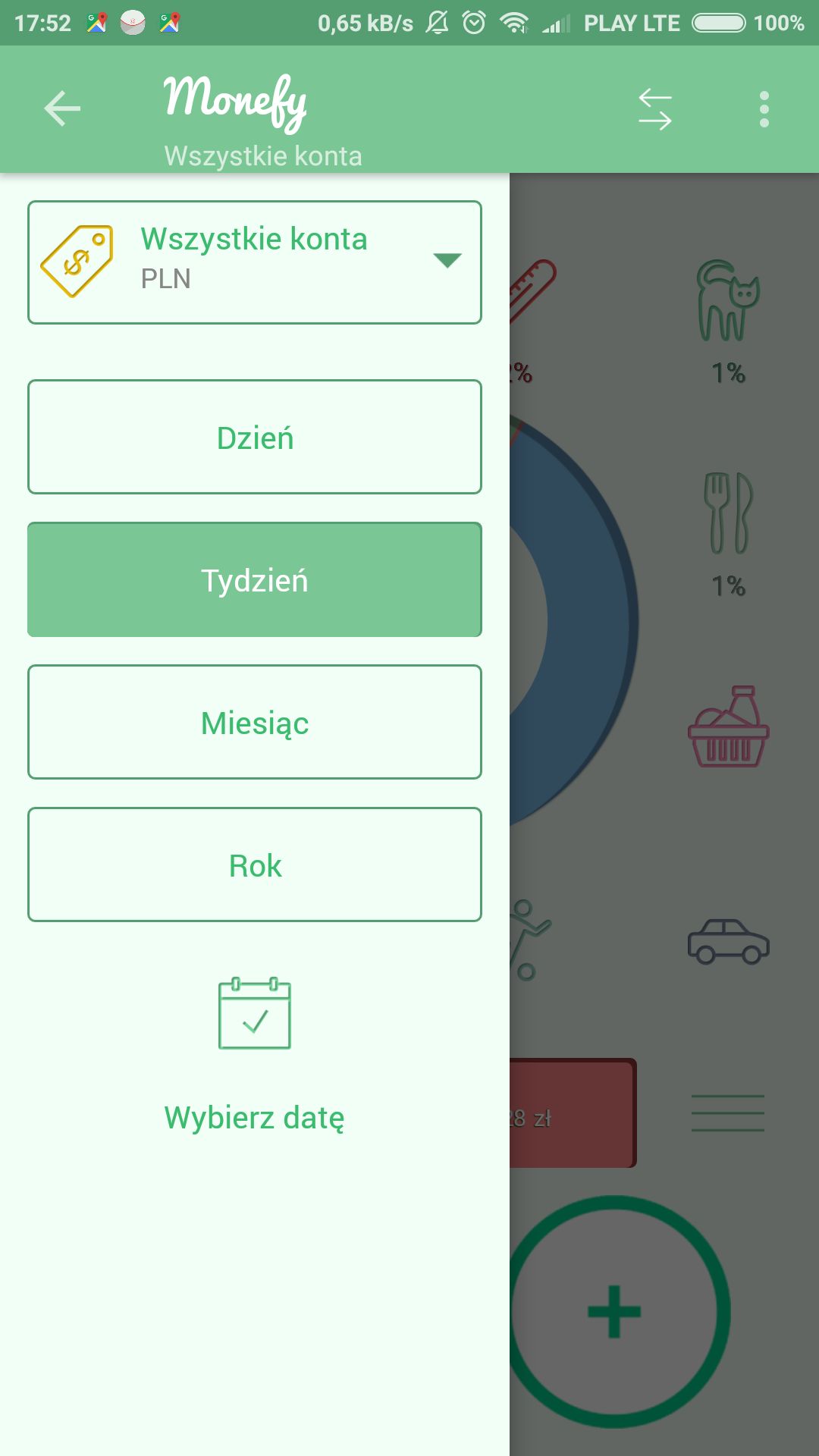Tap the green plus add button

click(x=616, y=1312)
